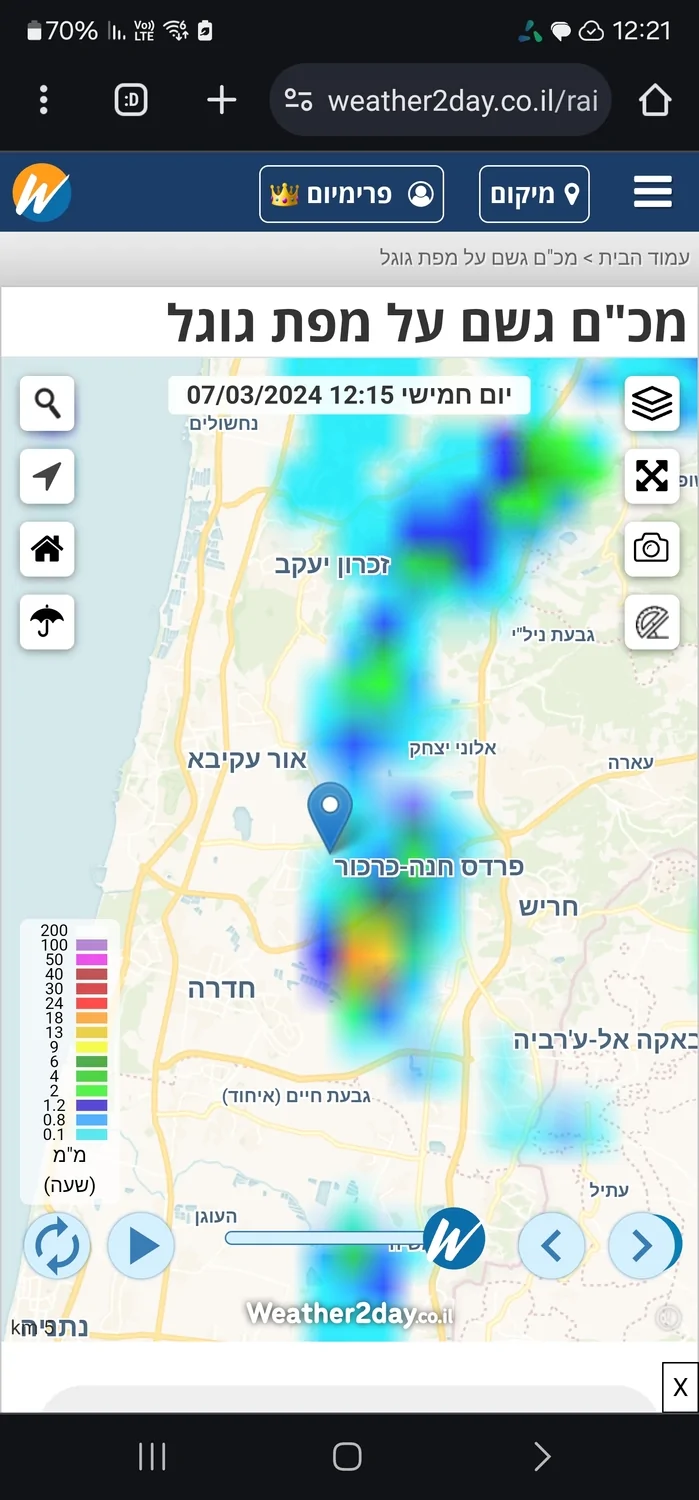Open the Weather2day logo home link

click(42, 193)
